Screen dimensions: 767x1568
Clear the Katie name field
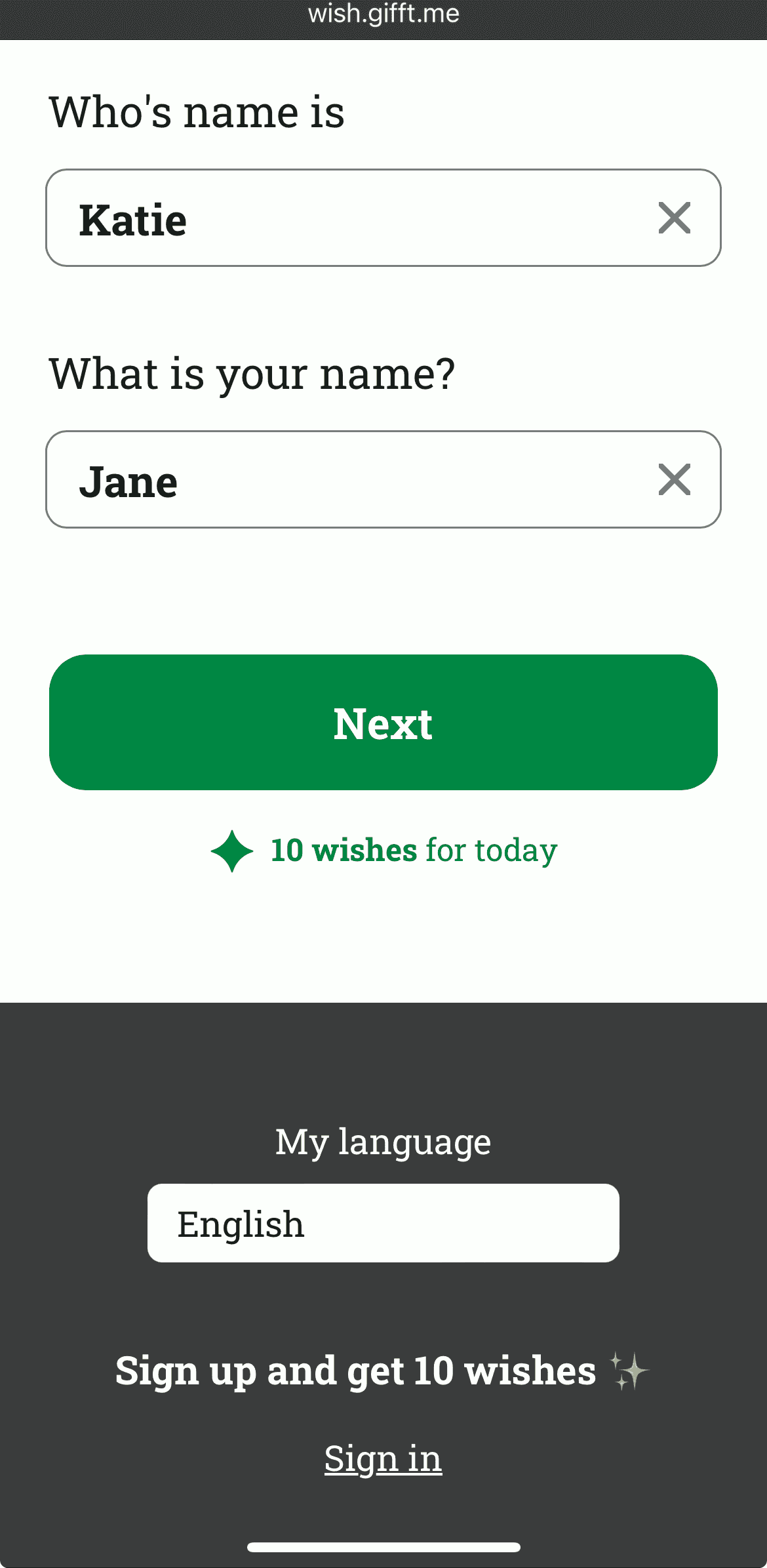675,218
